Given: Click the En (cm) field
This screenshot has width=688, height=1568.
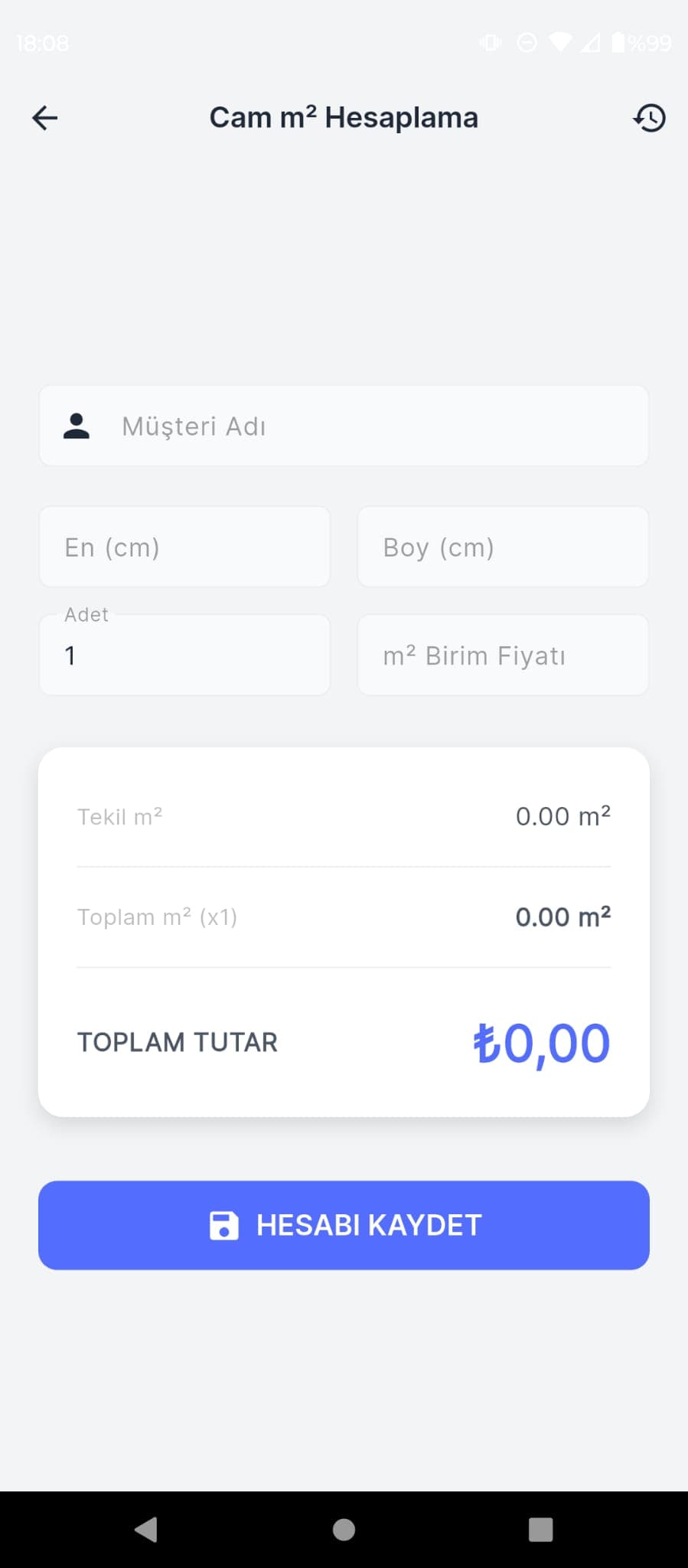Looking at the screenshot, I should pyautogui.click(x=184, y=547).
